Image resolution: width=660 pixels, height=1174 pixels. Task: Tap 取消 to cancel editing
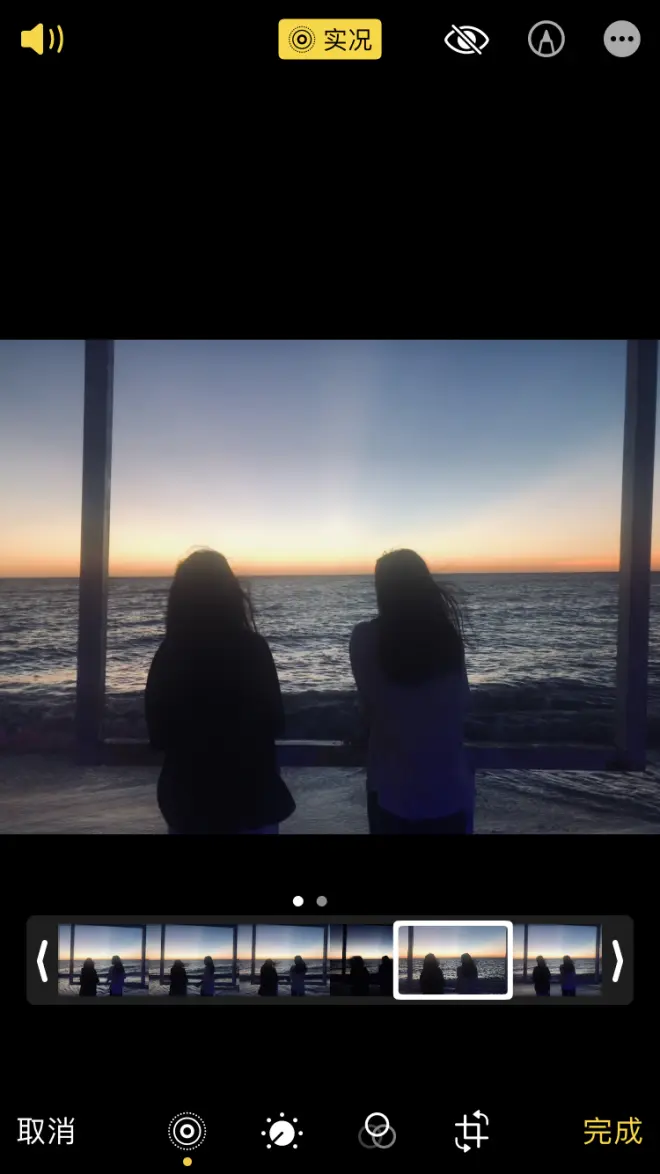click(46, 1131)
